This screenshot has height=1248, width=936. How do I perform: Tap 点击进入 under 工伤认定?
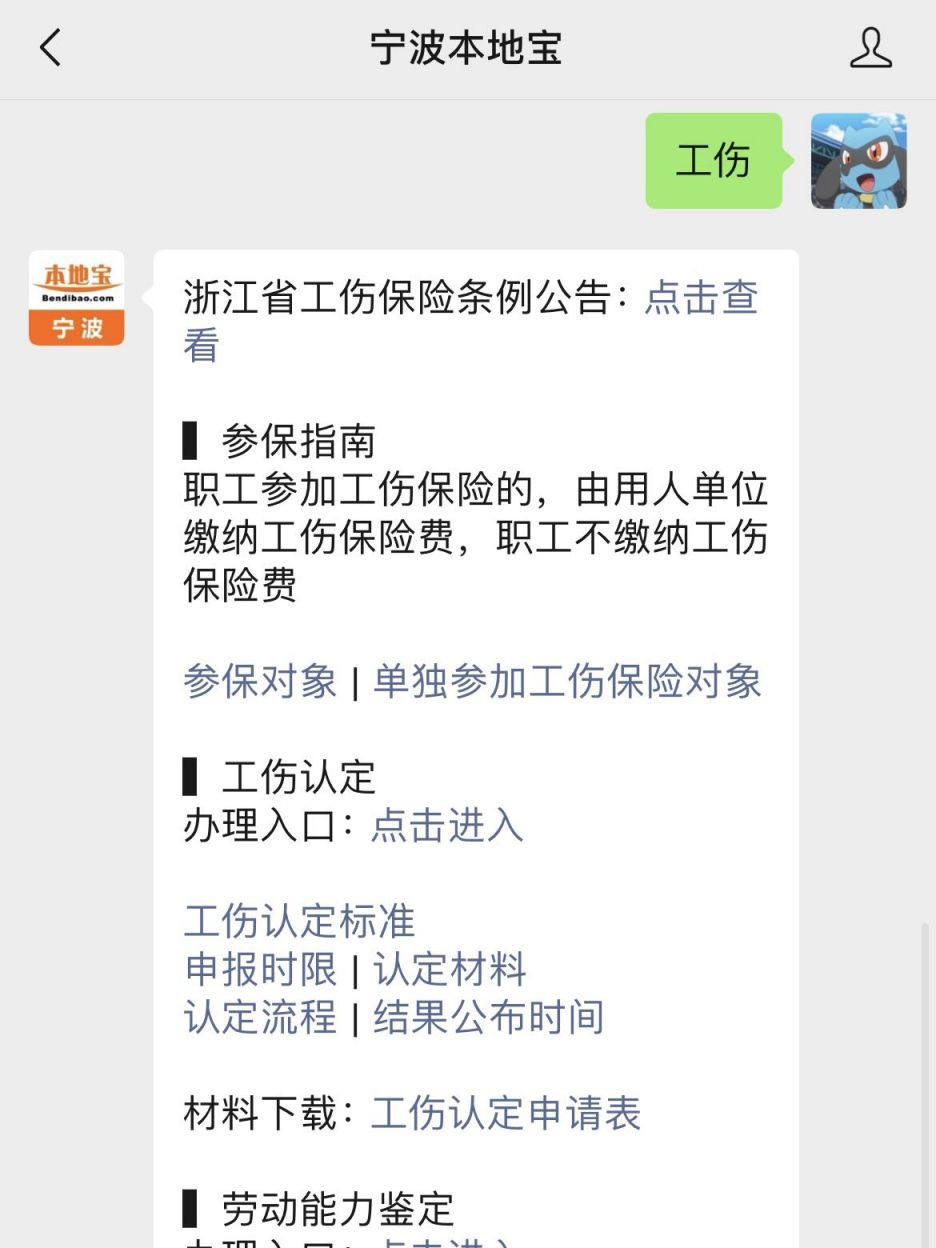(x=447, y=826)
